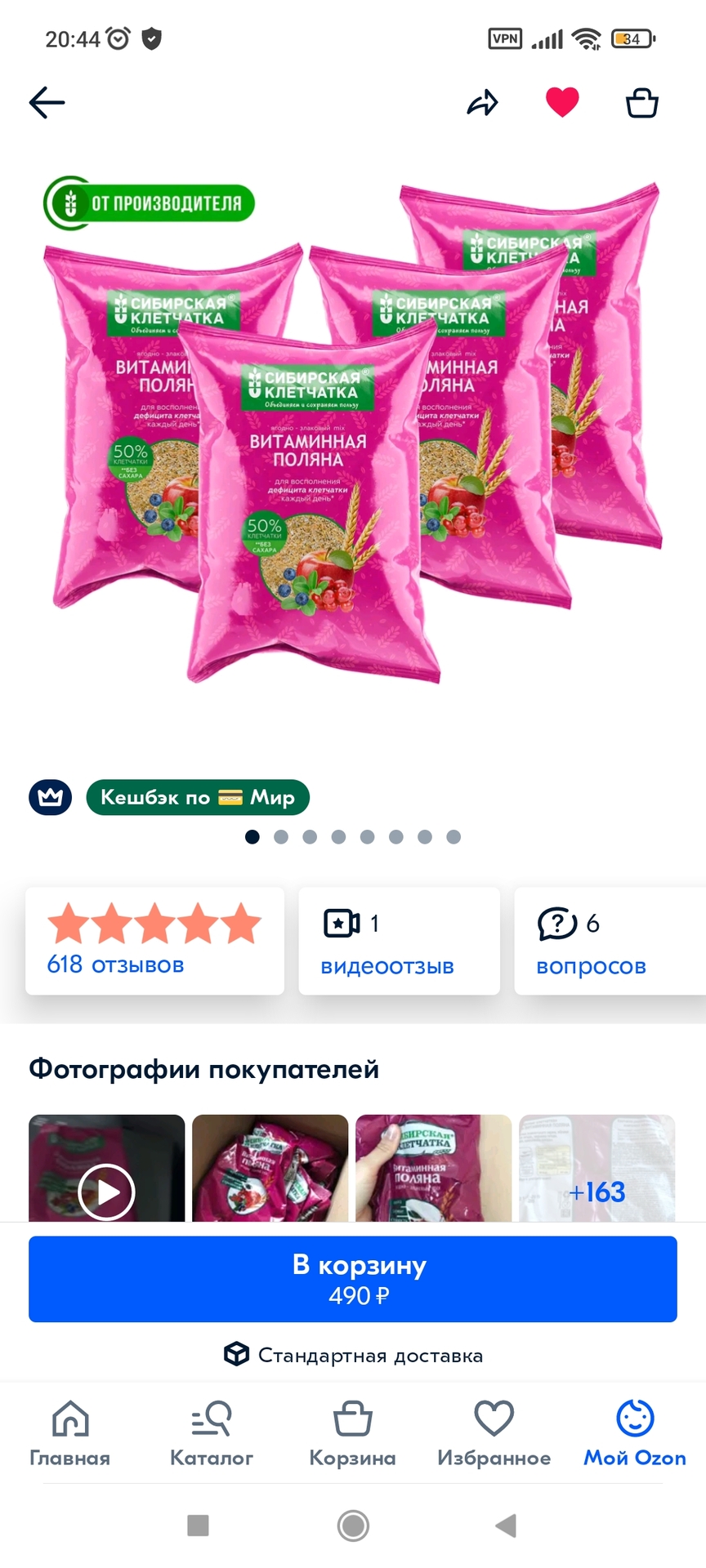The image size is (706, 1568).
Task: Switch to the Избранное tab
Action: click(494, 1433)
